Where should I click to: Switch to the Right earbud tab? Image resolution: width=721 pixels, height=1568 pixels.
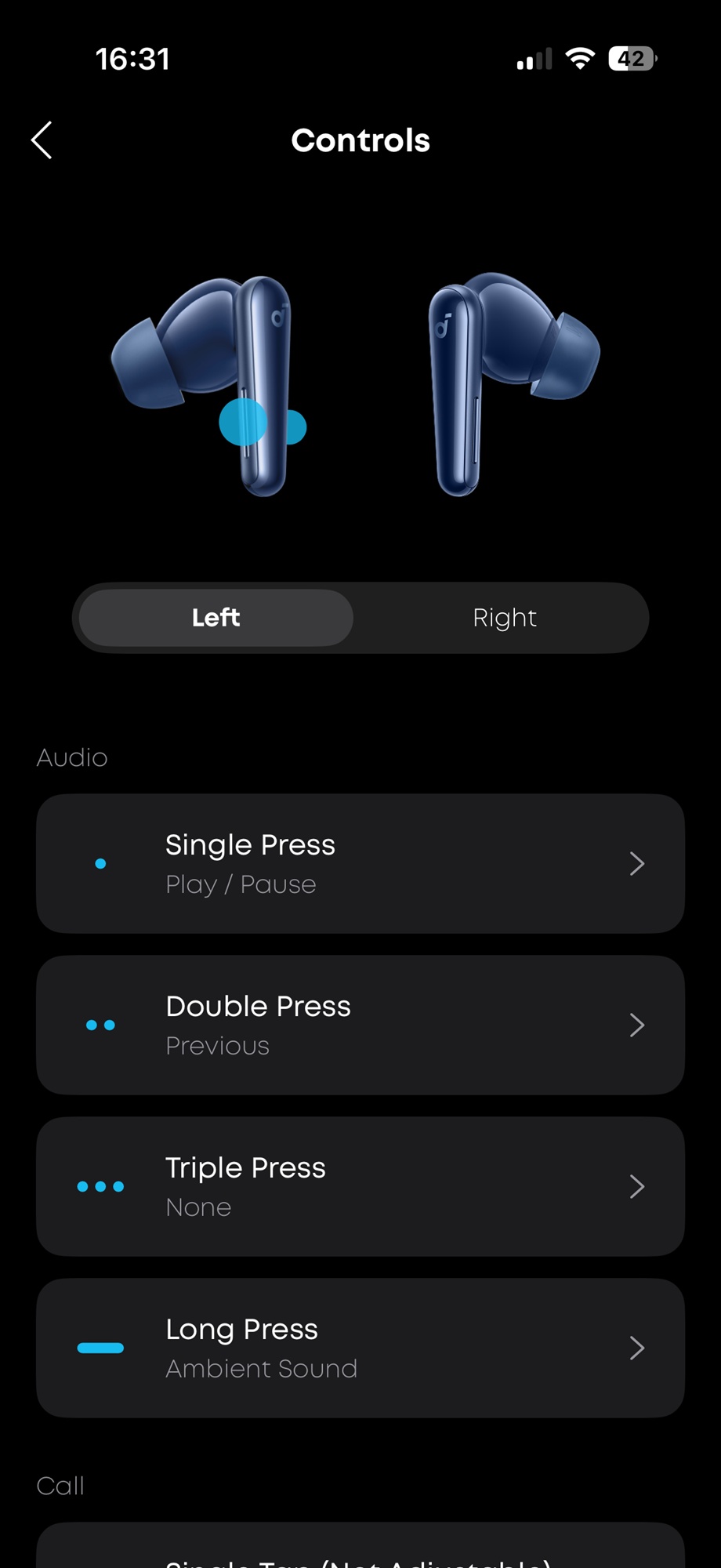(505, 618)
